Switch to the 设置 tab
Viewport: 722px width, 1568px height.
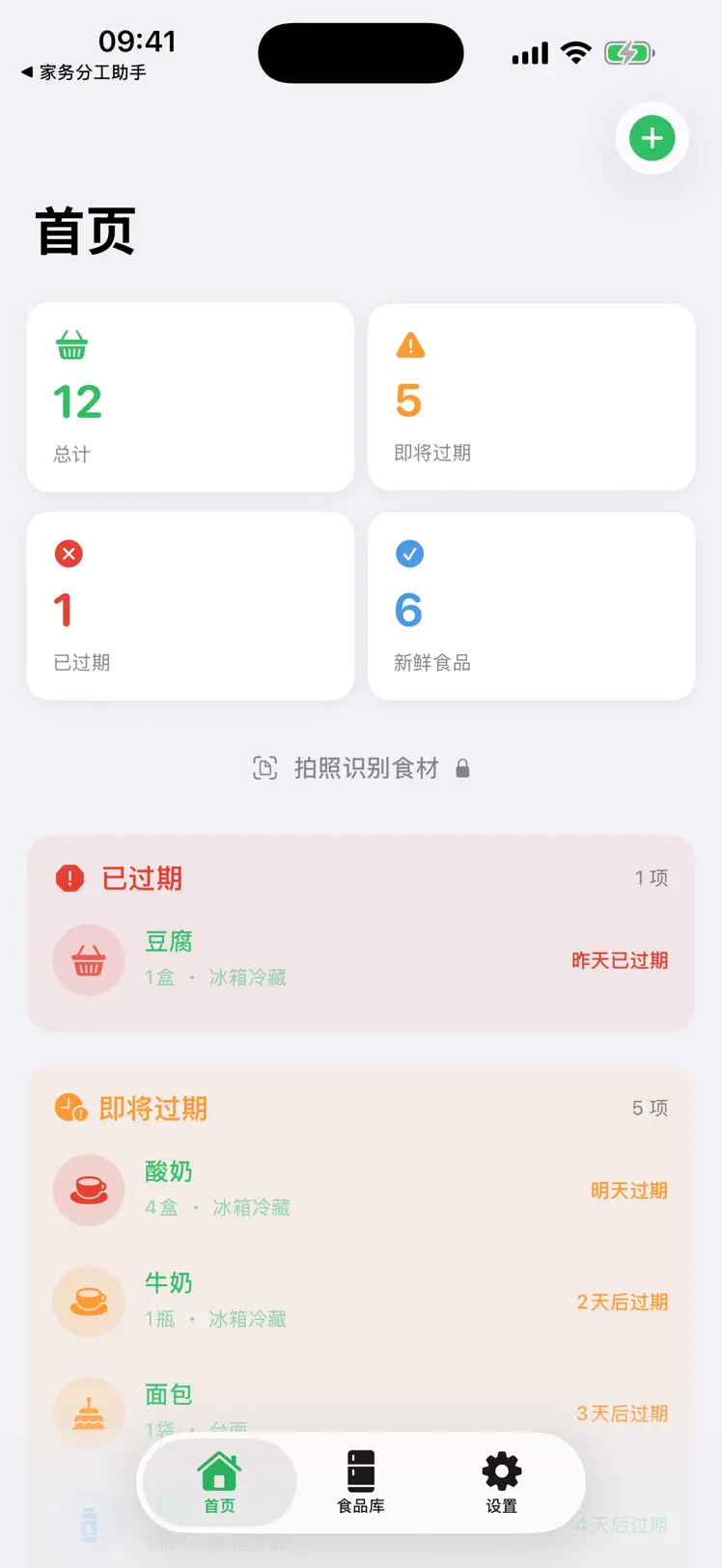click(x=501, y=1482)
